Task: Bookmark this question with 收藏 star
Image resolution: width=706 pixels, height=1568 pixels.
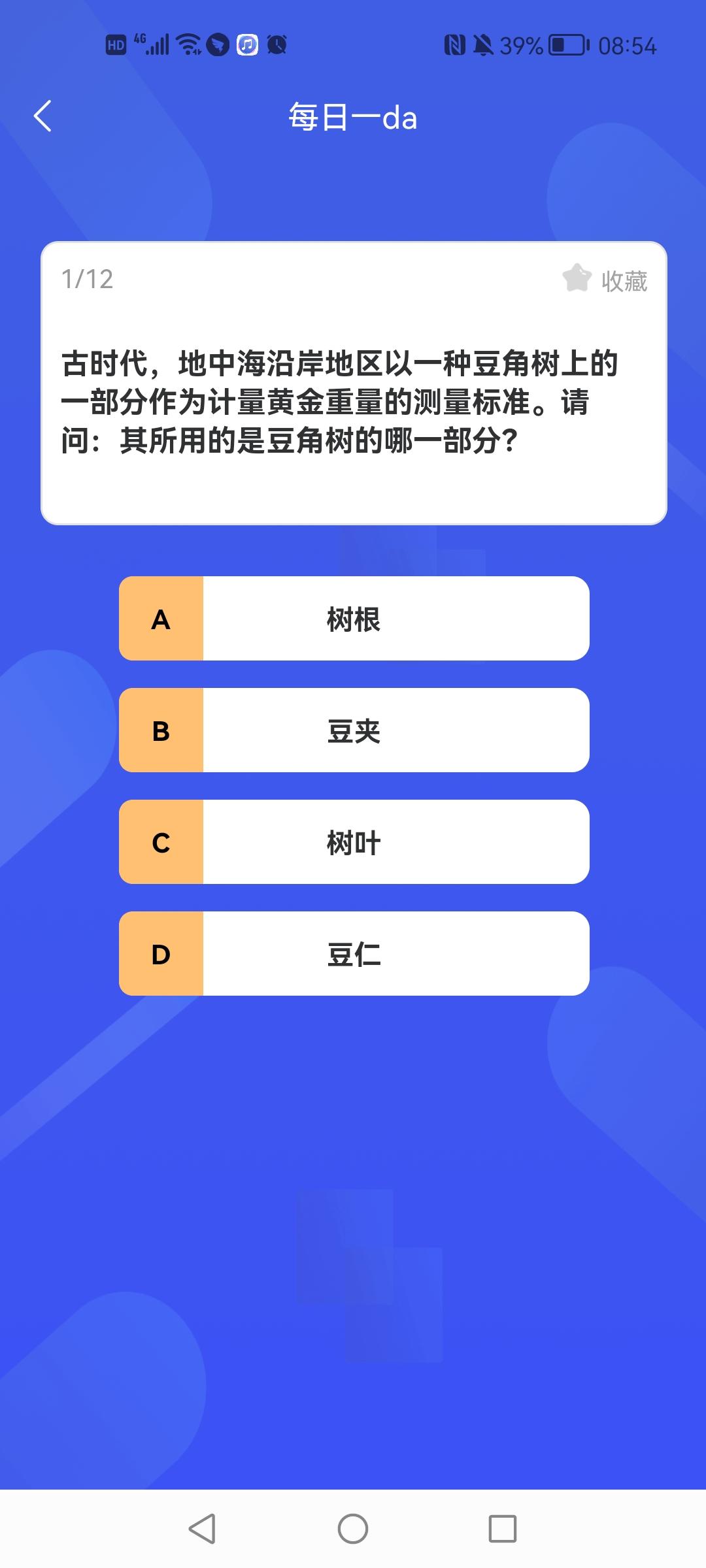Action: click(x=605, y=280)
